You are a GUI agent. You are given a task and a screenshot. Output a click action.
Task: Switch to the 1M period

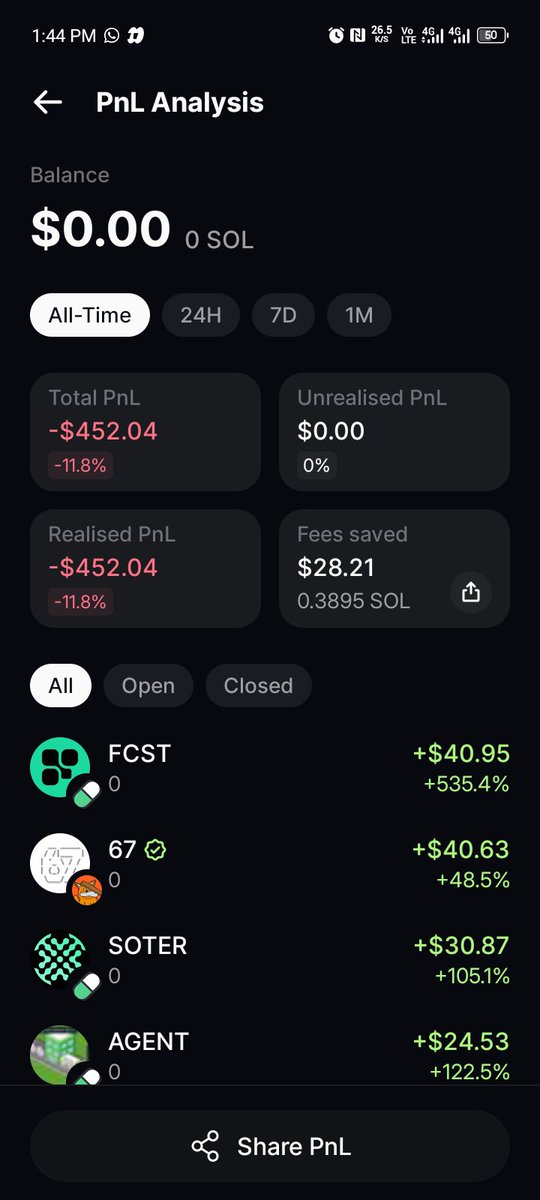click(x=359, y=315)
